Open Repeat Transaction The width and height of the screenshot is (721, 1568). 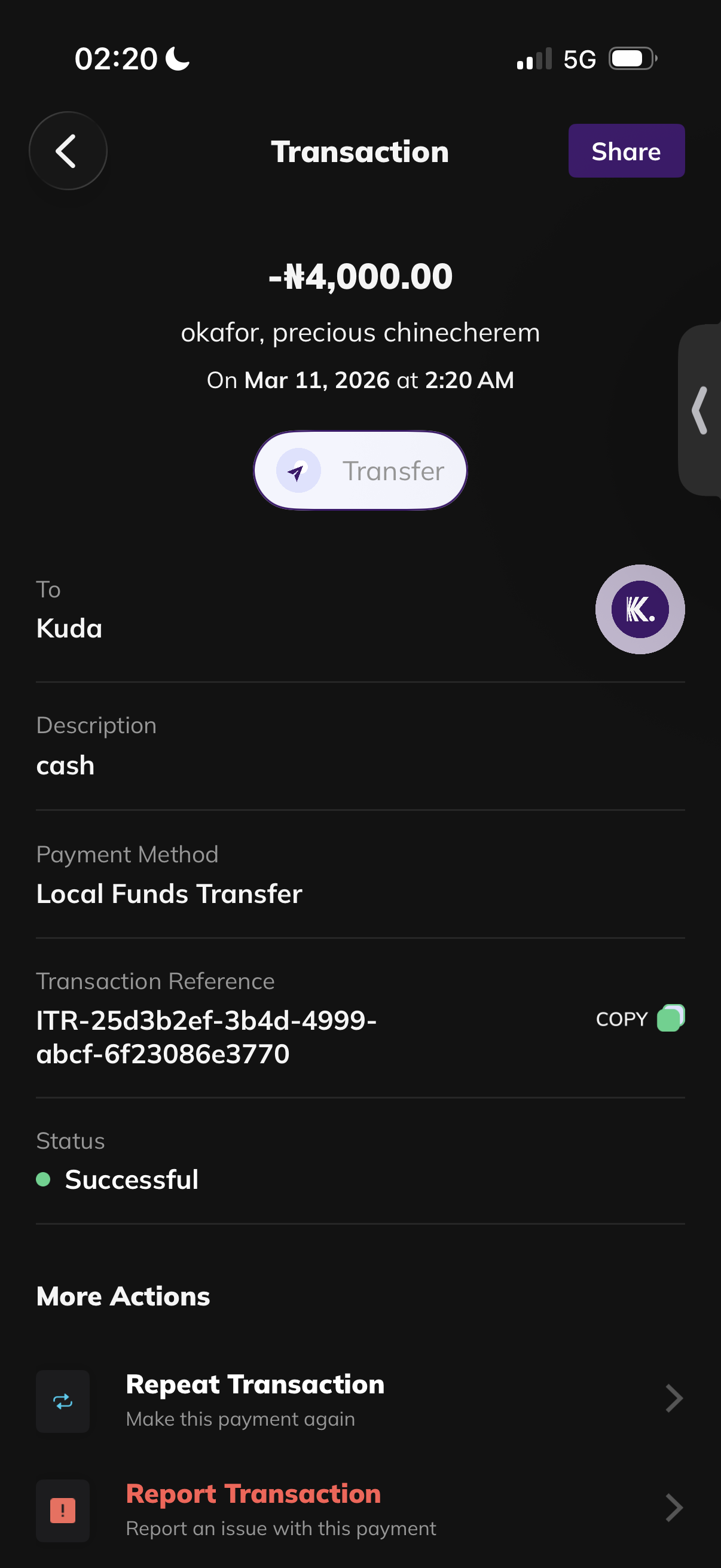click(360, 1400)
